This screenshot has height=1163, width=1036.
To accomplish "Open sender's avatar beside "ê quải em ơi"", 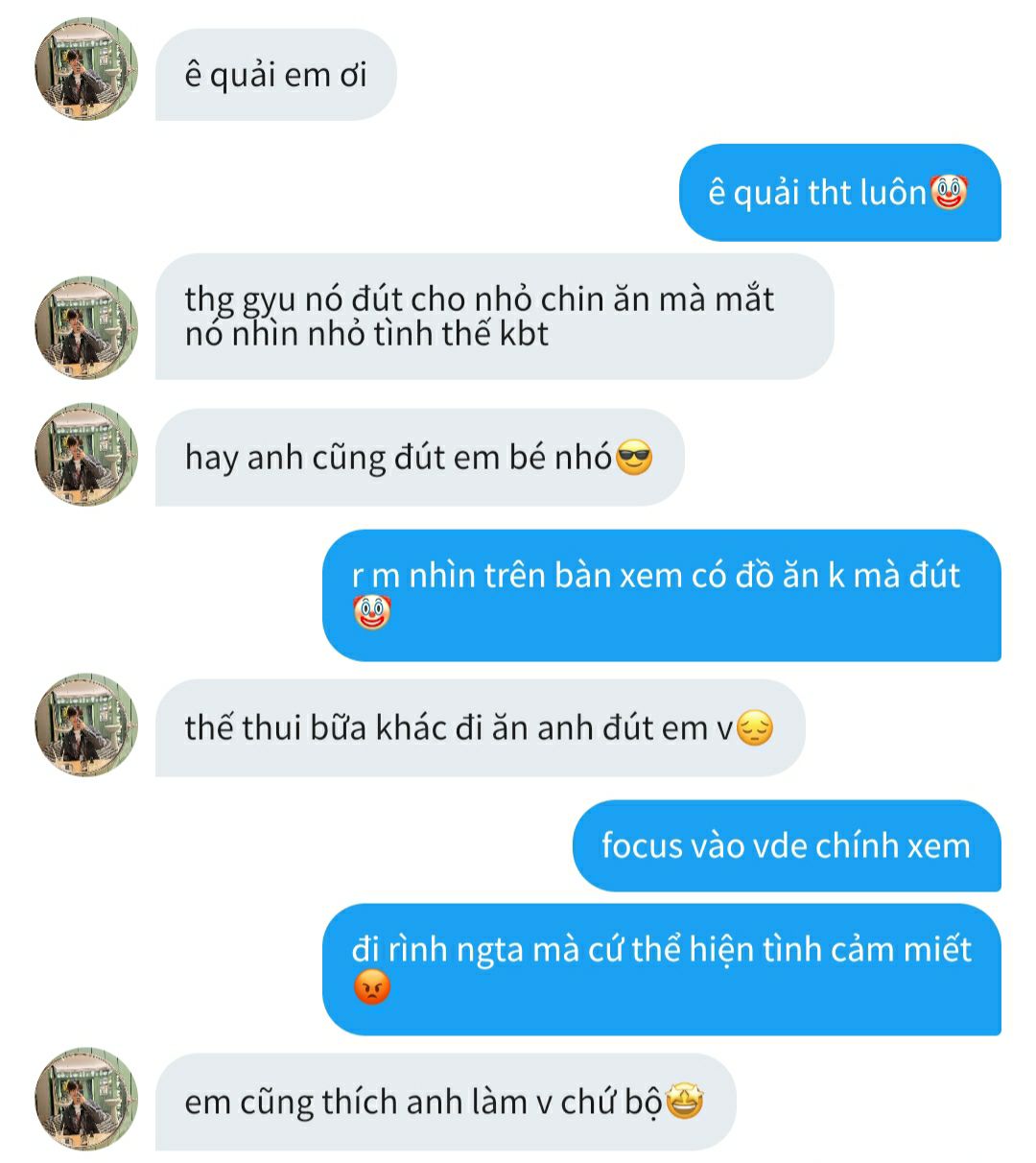I will coord(86,70).
